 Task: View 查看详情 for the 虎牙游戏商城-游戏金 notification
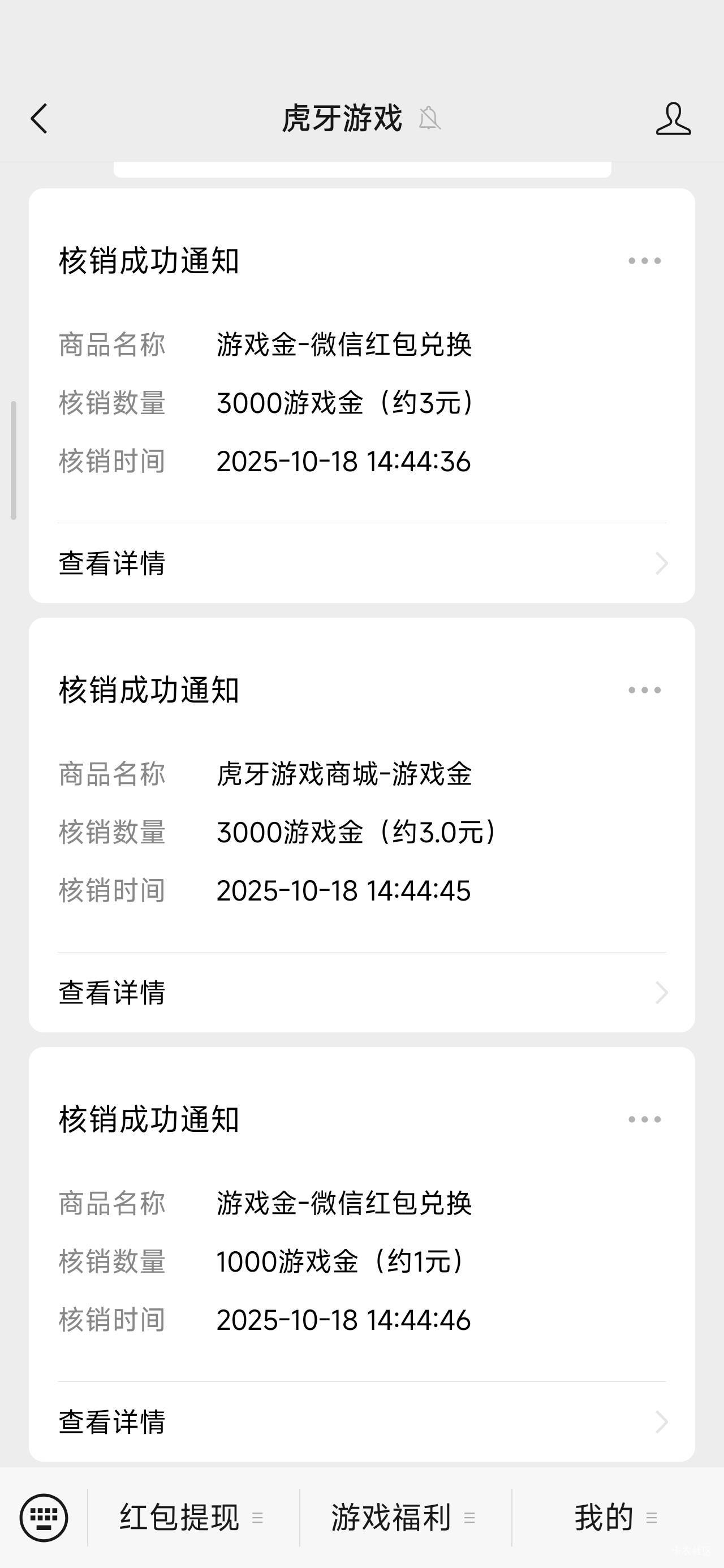click(x=361, y=992)
